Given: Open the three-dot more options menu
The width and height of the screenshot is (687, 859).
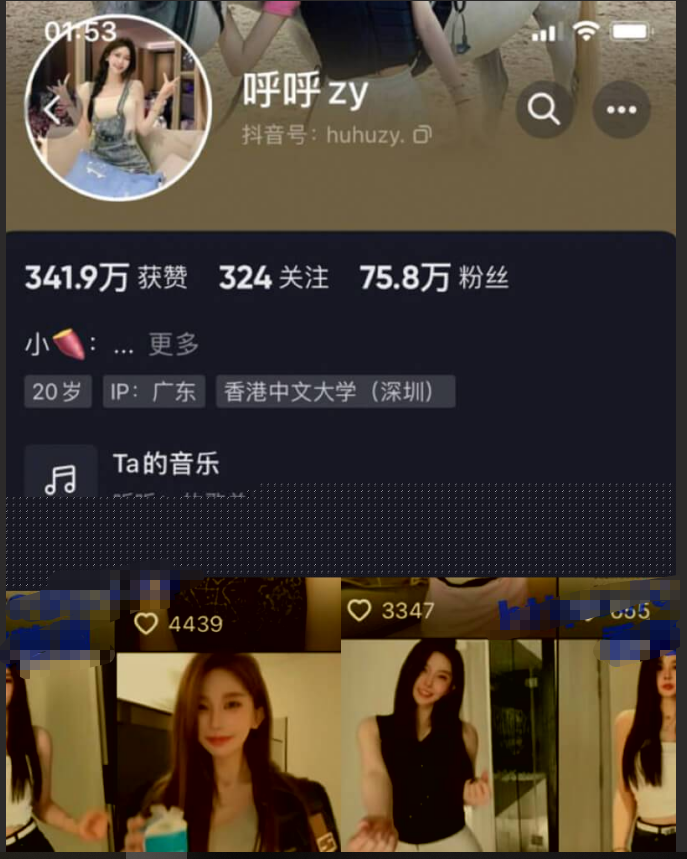Looking at the screenshot, I should coord(621,109).
